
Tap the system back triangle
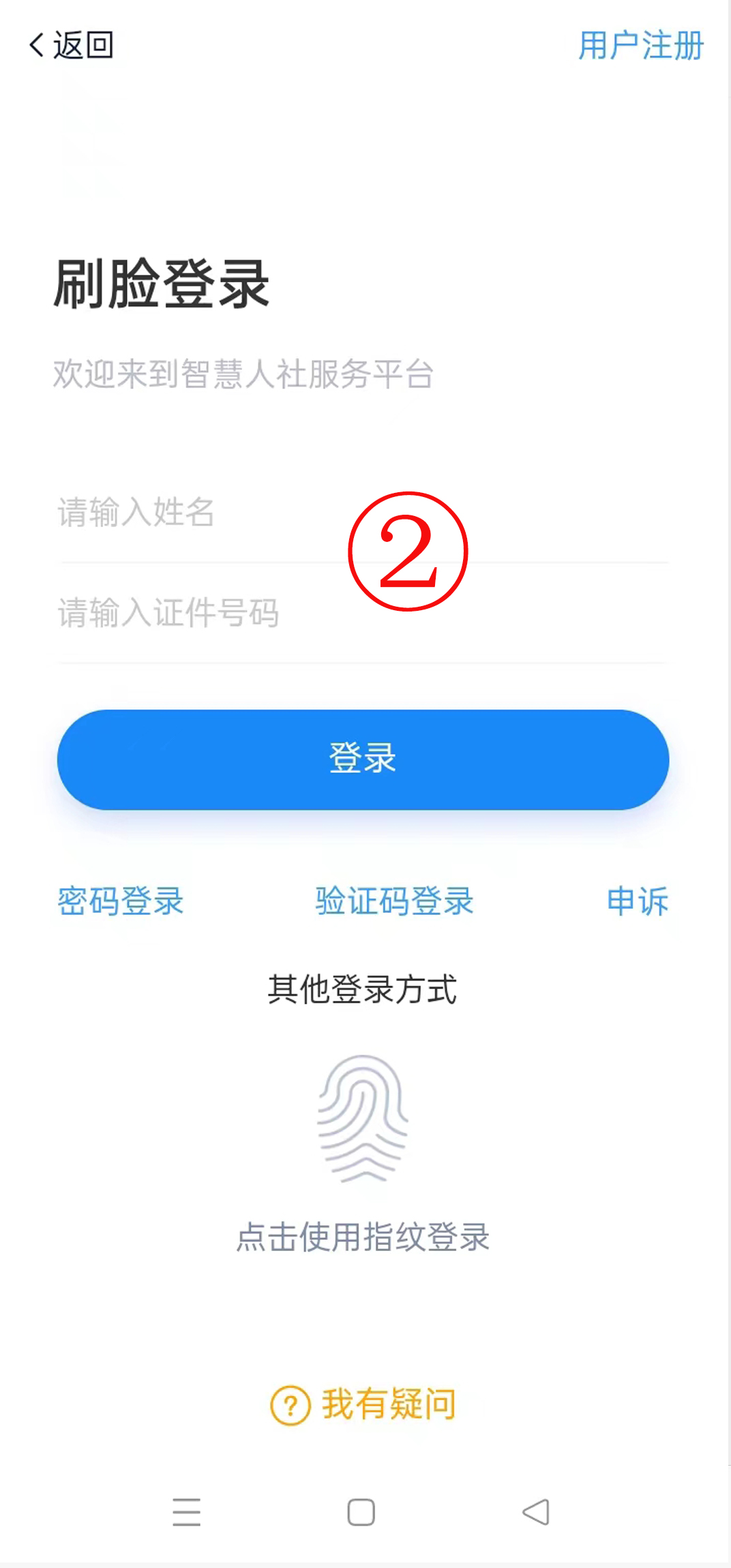pos(536,1512)
